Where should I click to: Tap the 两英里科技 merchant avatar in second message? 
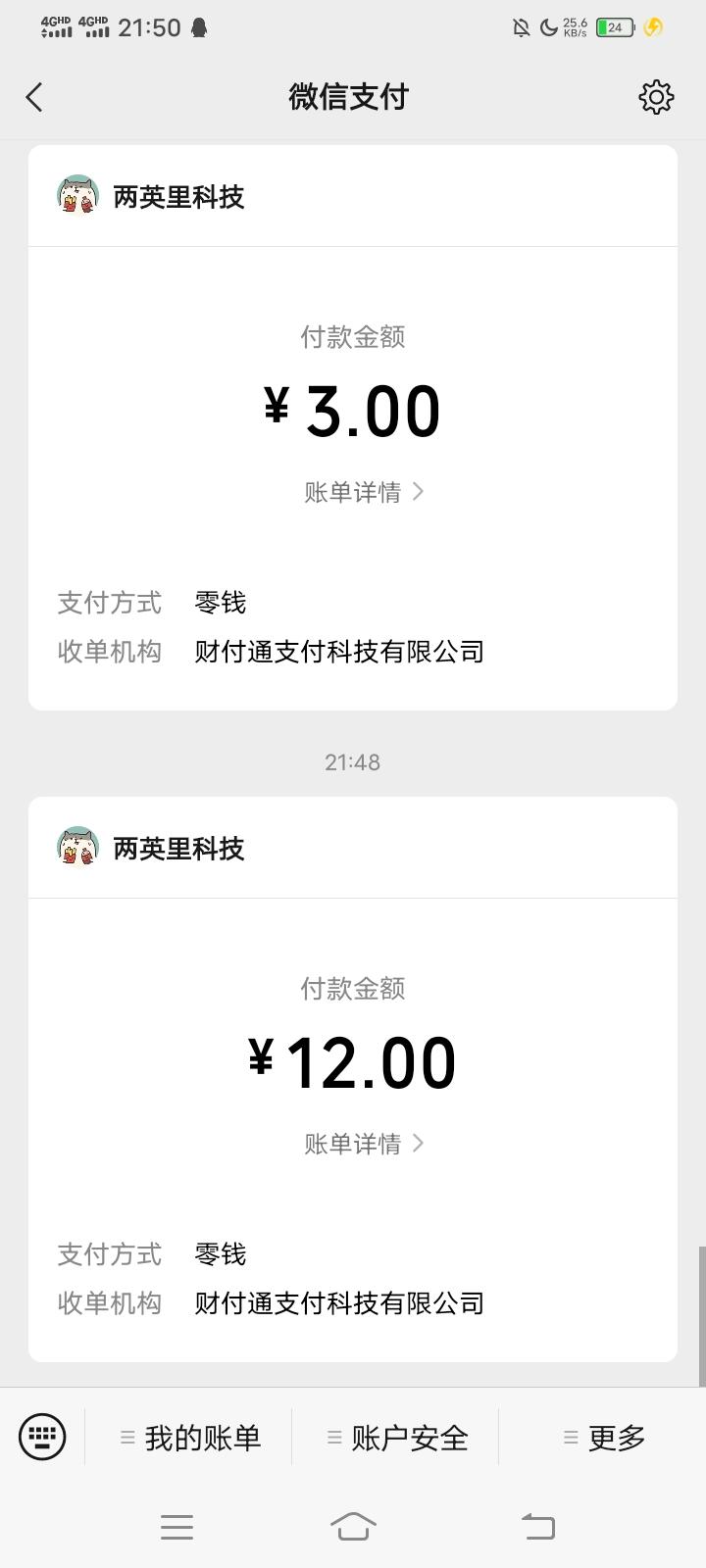point(76,848)
